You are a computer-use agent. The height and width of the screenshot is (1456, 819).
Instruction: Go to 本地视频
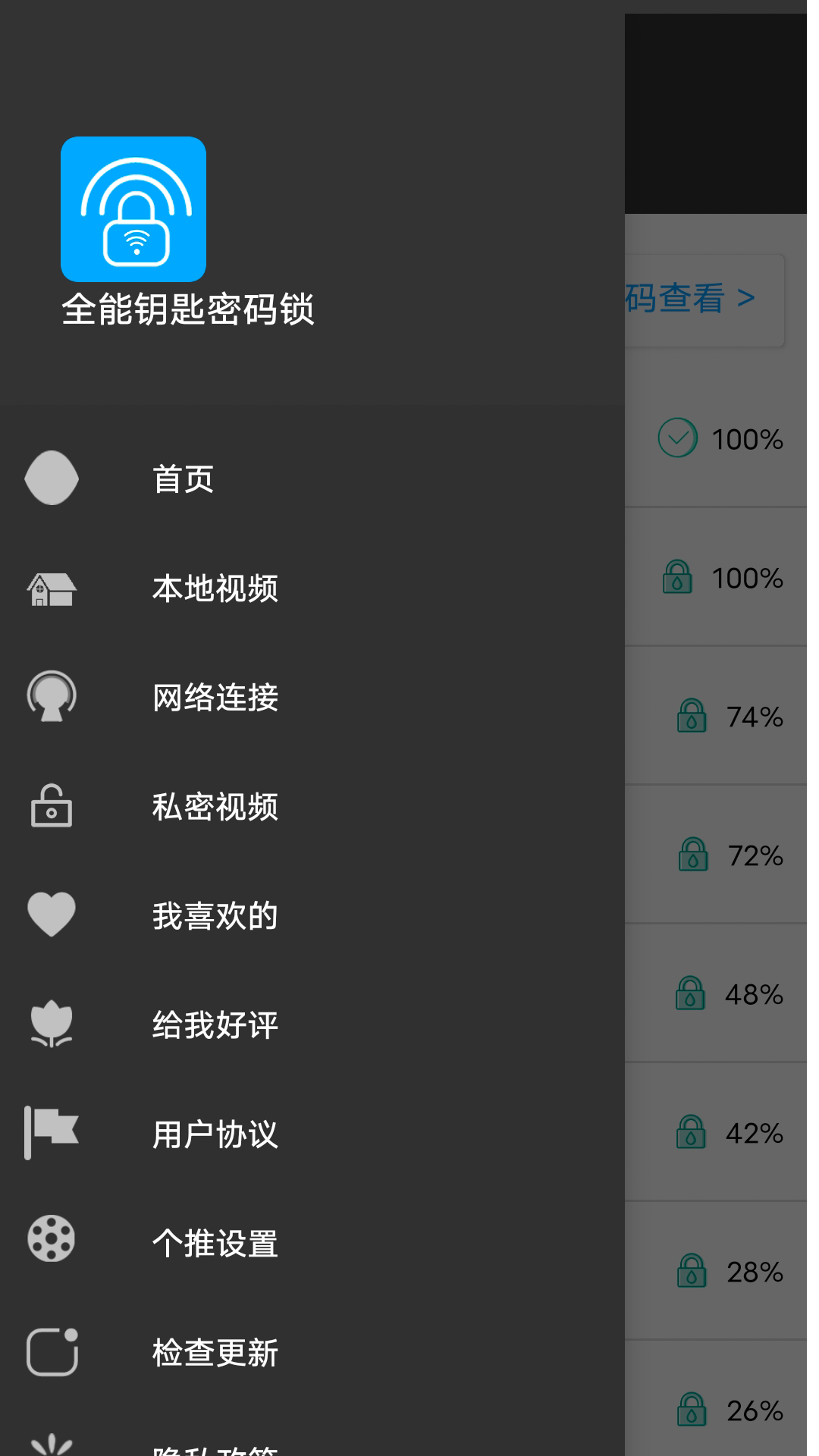pos(215,588)
